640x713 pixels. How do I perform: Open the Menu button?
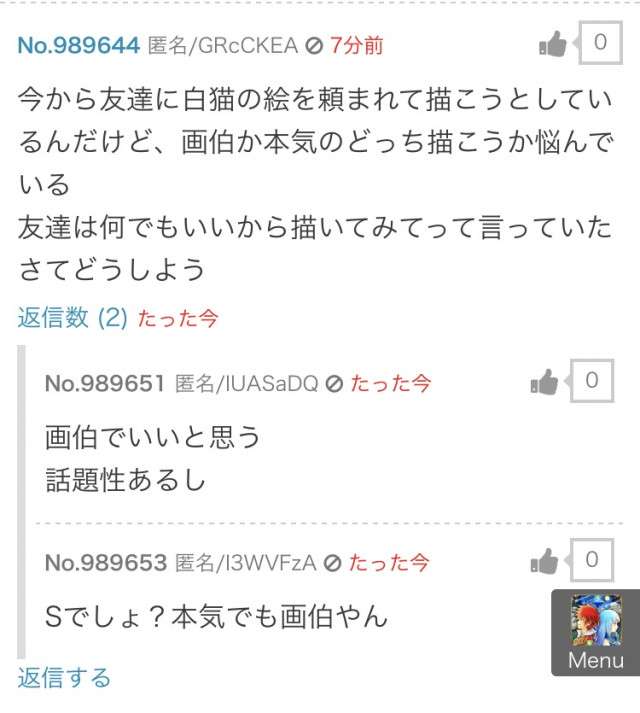[x=595, y=632]
